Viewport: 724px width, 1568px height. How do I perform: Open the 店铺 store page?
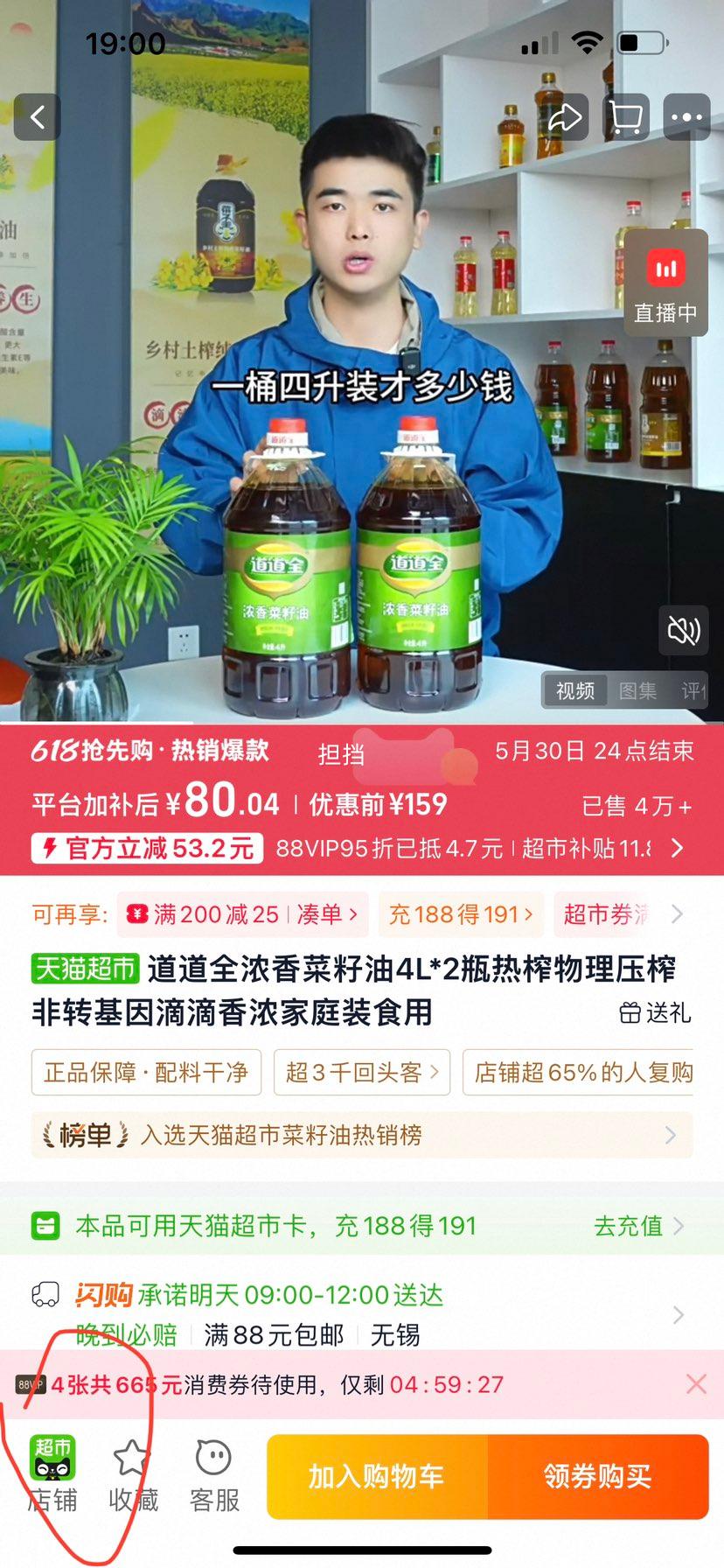(52, 1475)
